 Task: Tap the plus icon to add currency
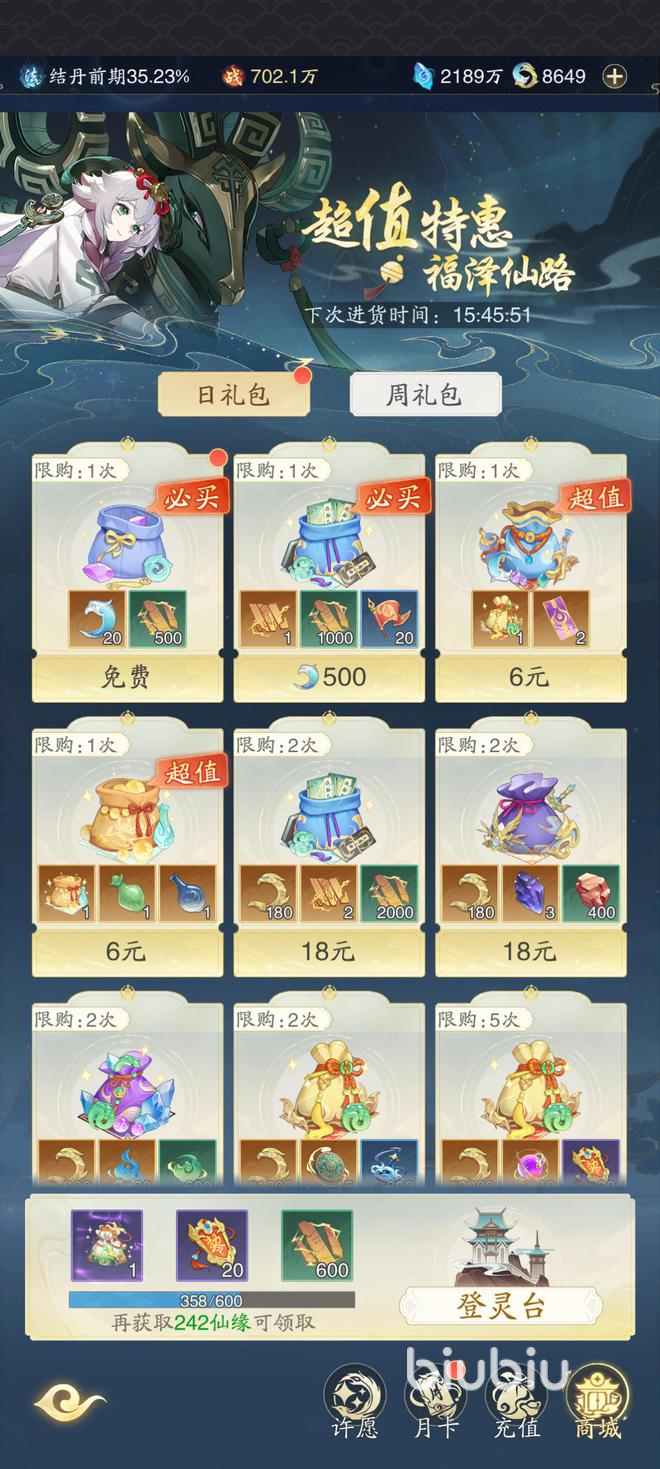(615, 75)
